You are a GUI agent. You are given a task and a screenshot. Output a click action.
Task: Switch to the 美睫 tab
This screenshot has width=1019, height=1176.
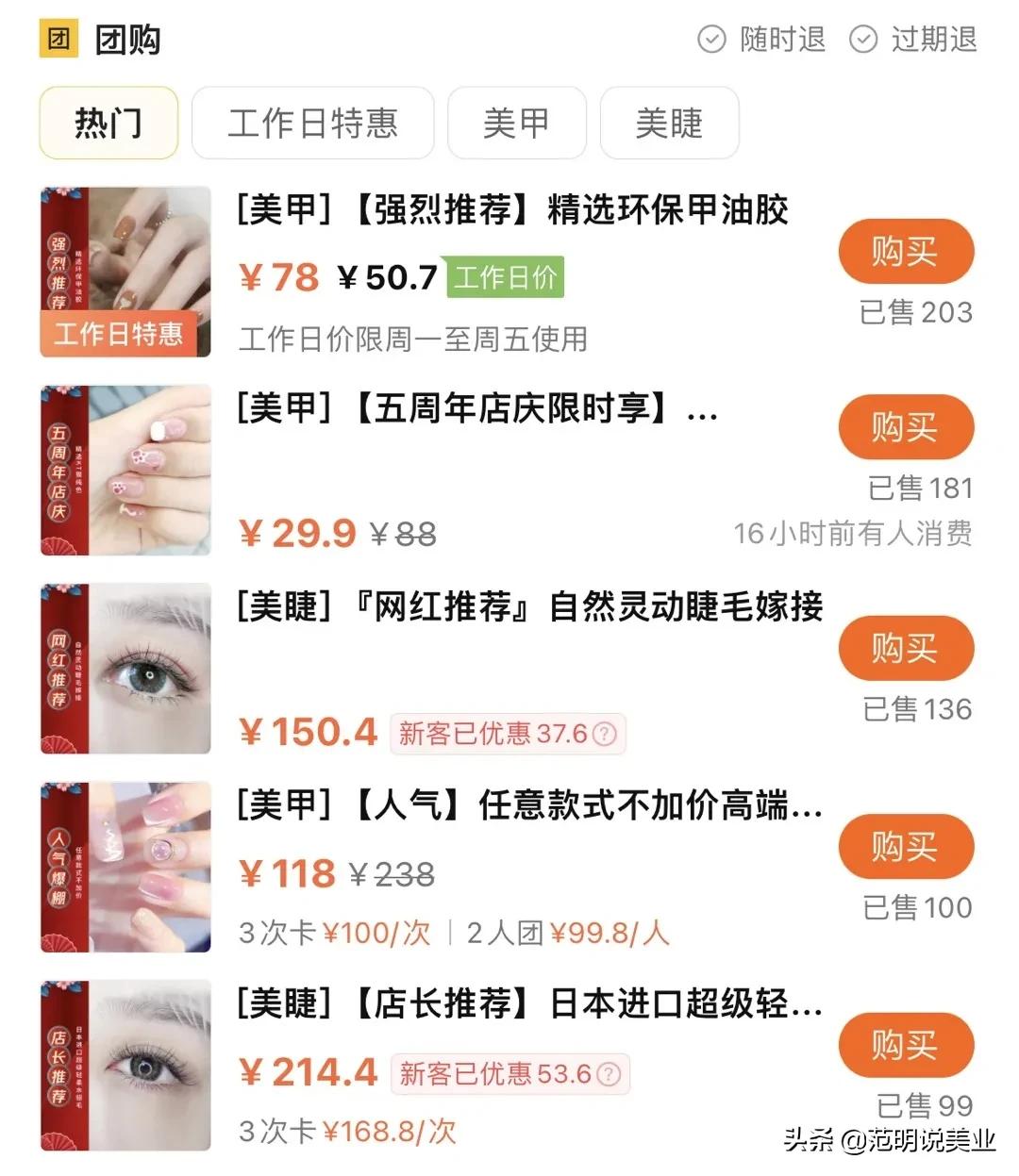tap(670, 124)
